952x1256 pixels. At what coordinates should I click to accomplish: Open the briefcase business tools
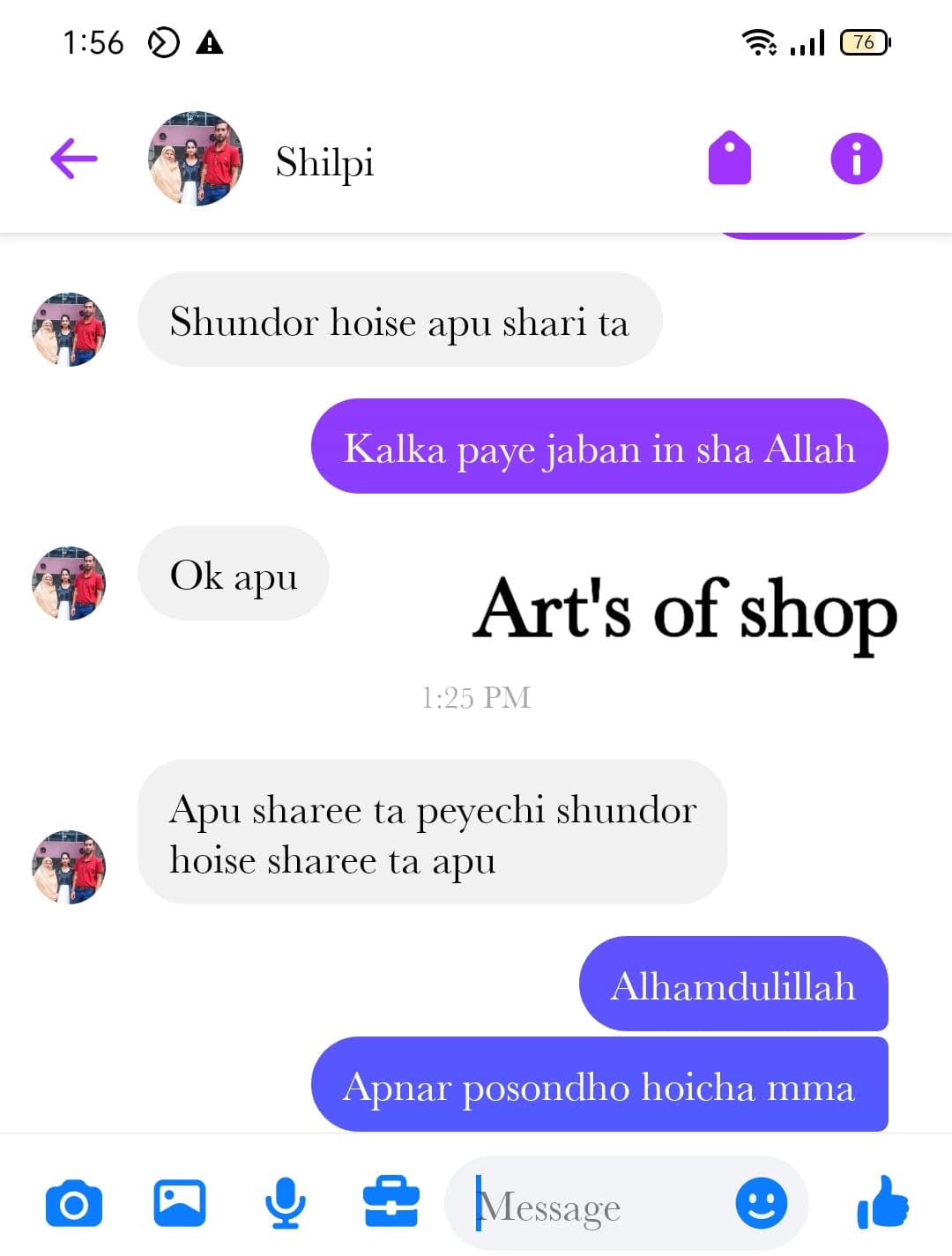click(391, 1202)
